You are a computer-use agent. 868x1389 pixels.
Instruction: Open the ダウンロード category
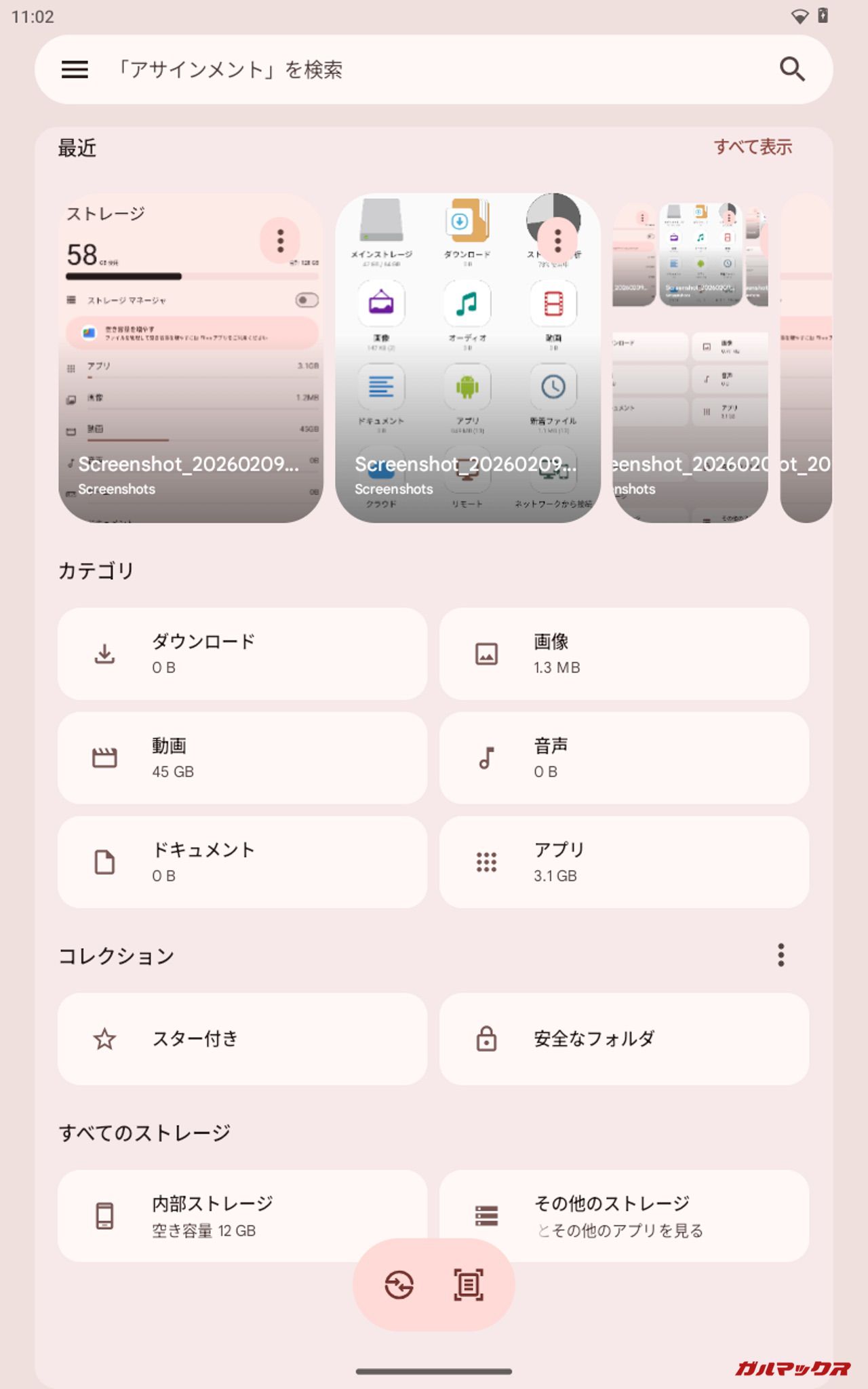[x=242, y=654]
